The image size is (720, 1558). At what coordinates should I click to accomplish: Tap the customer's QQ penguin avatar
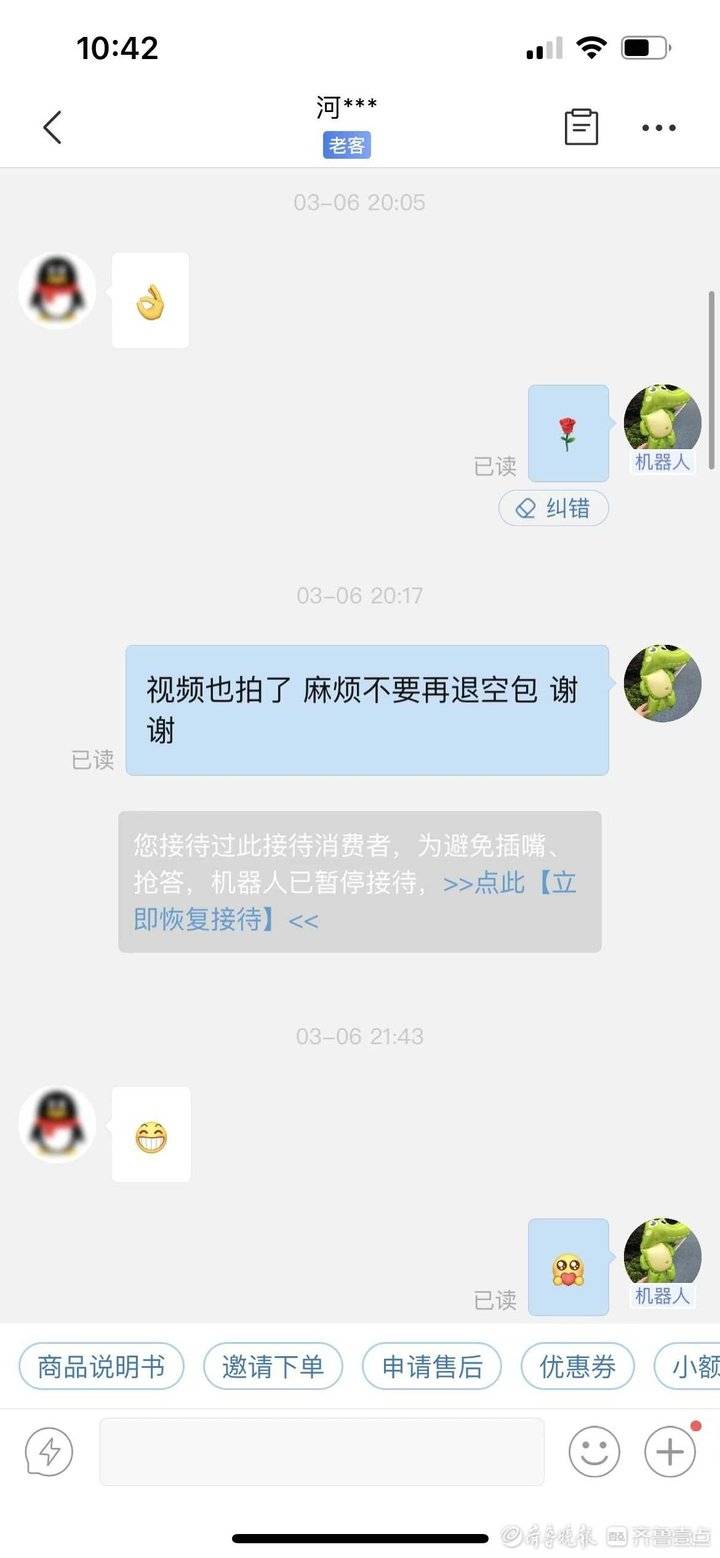pyautogui.click(x=56, y=288)
